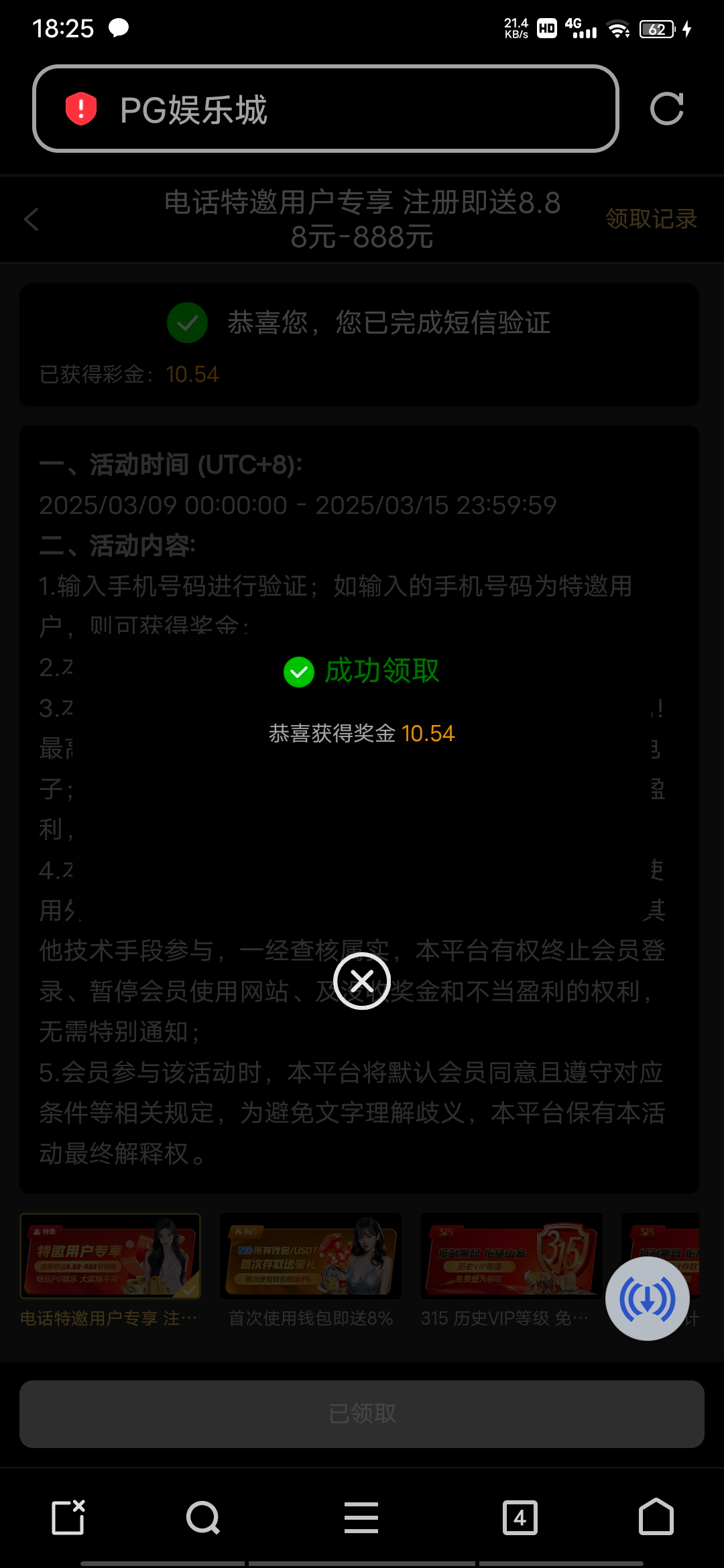724x1568 pixels.
Task: Close the 成功领取 popup with the X
Action: pyautogui.click(x=361, y=980)
